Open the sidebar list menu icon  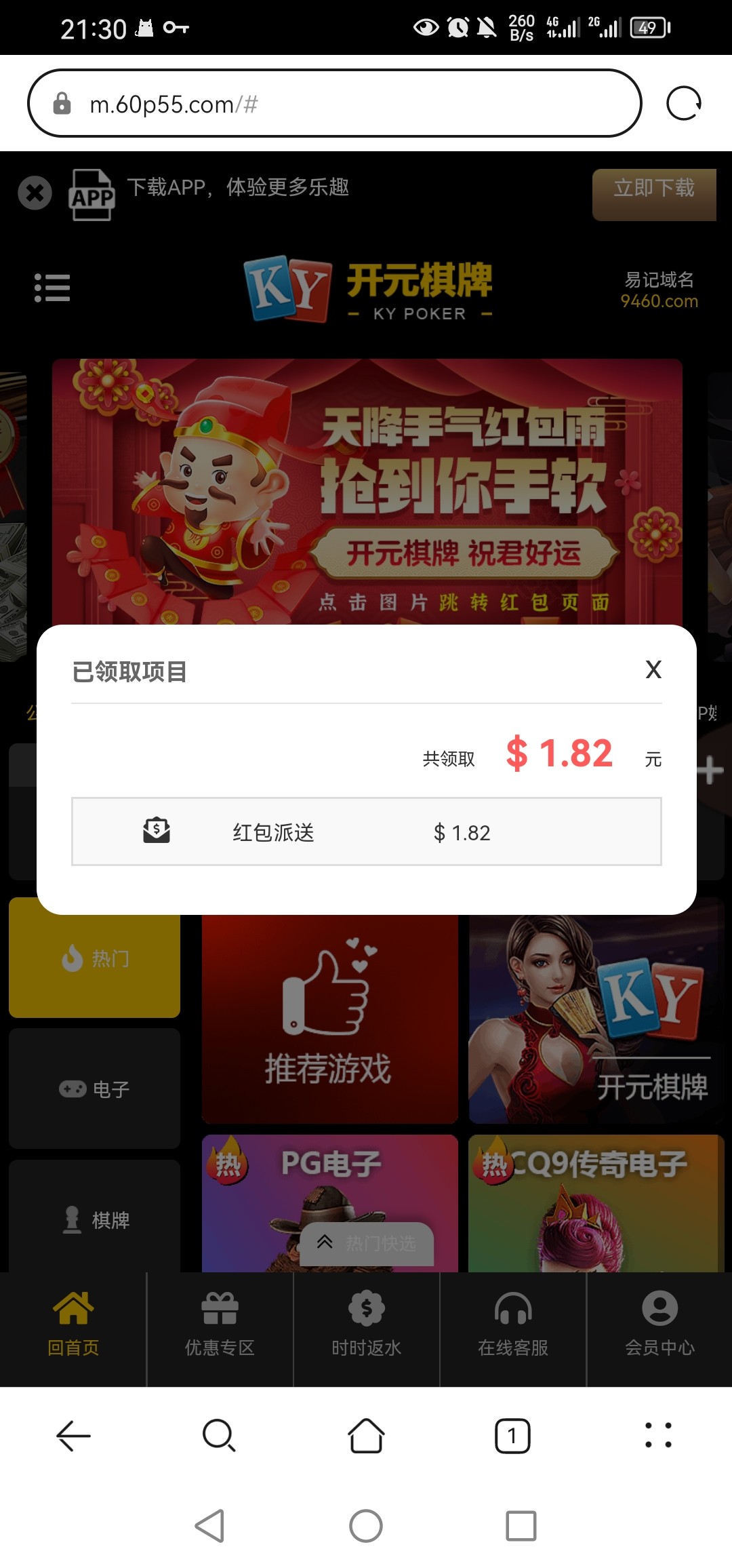[52, 289]
